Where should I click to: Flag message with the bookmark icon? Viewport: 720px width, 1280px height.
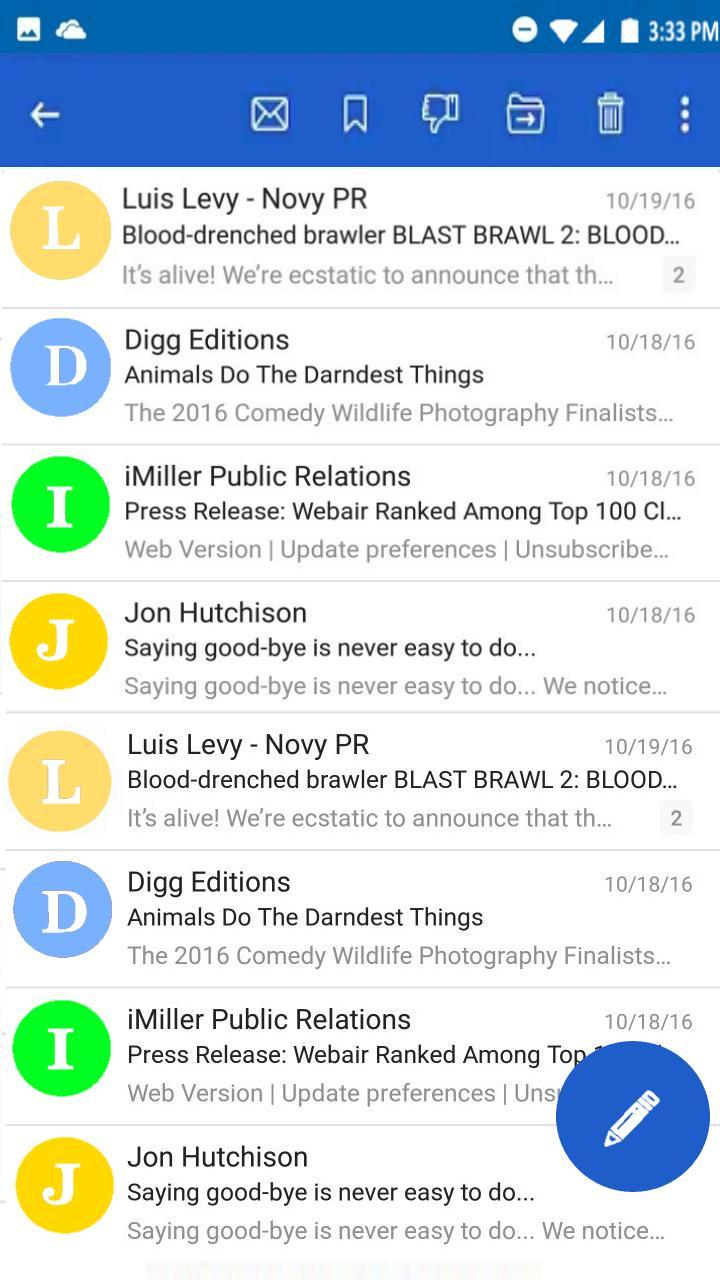pyautogui.click(x=355, y=115)
